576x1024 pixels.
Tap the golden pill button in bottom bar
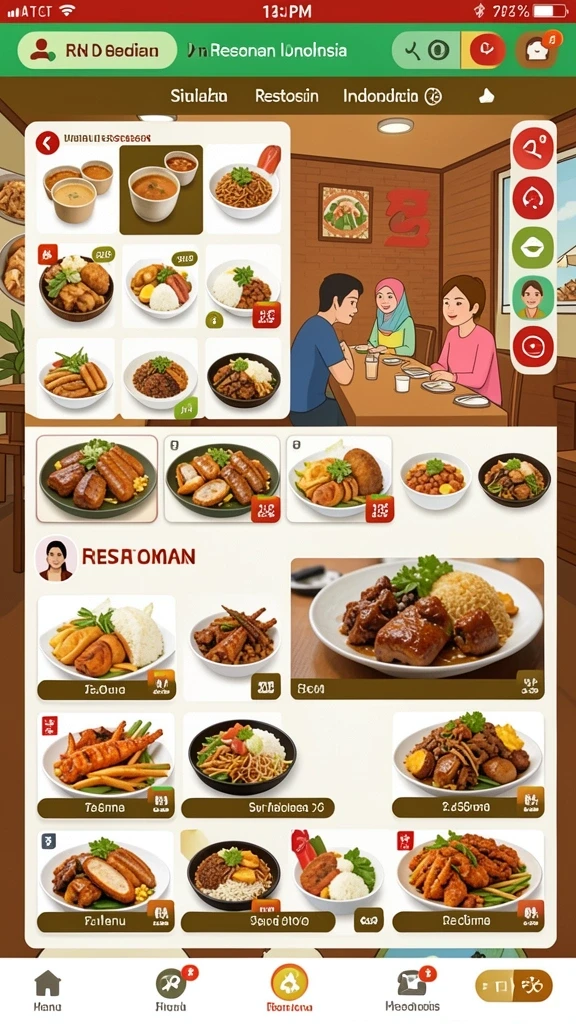tap(514, 985)
